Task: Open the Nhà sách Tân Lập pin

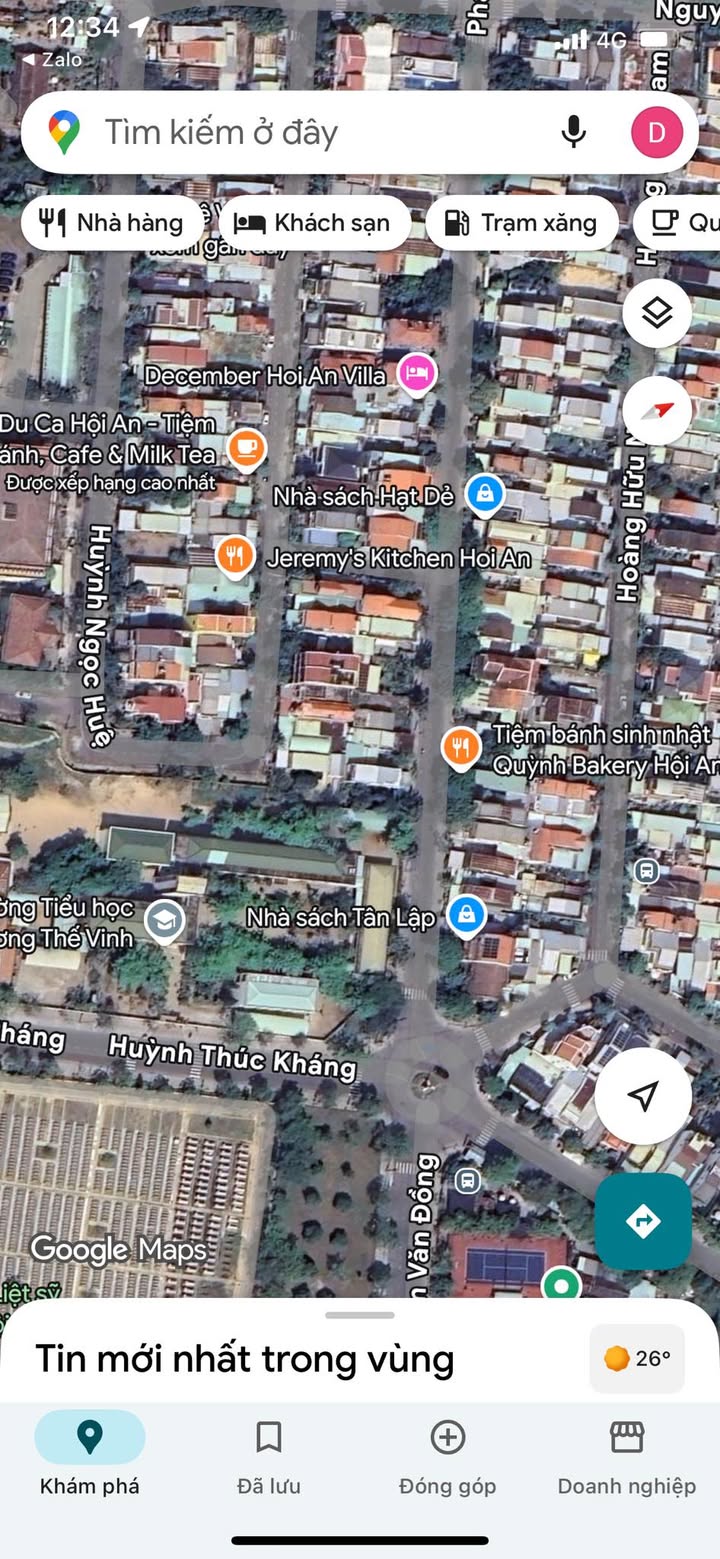Action: [466, 915]
